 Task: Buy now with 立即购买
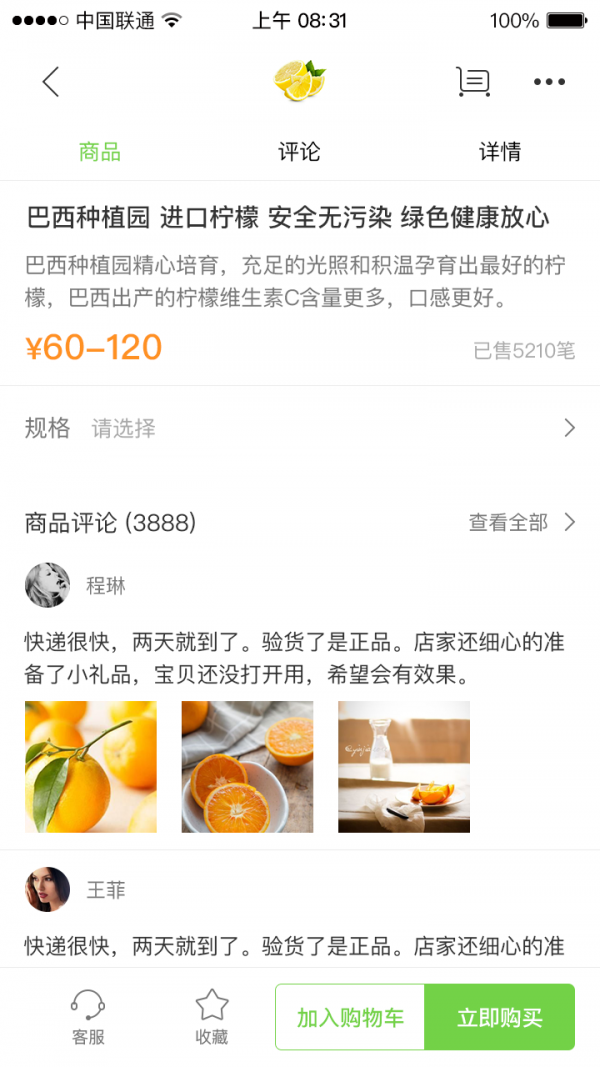499,1018
